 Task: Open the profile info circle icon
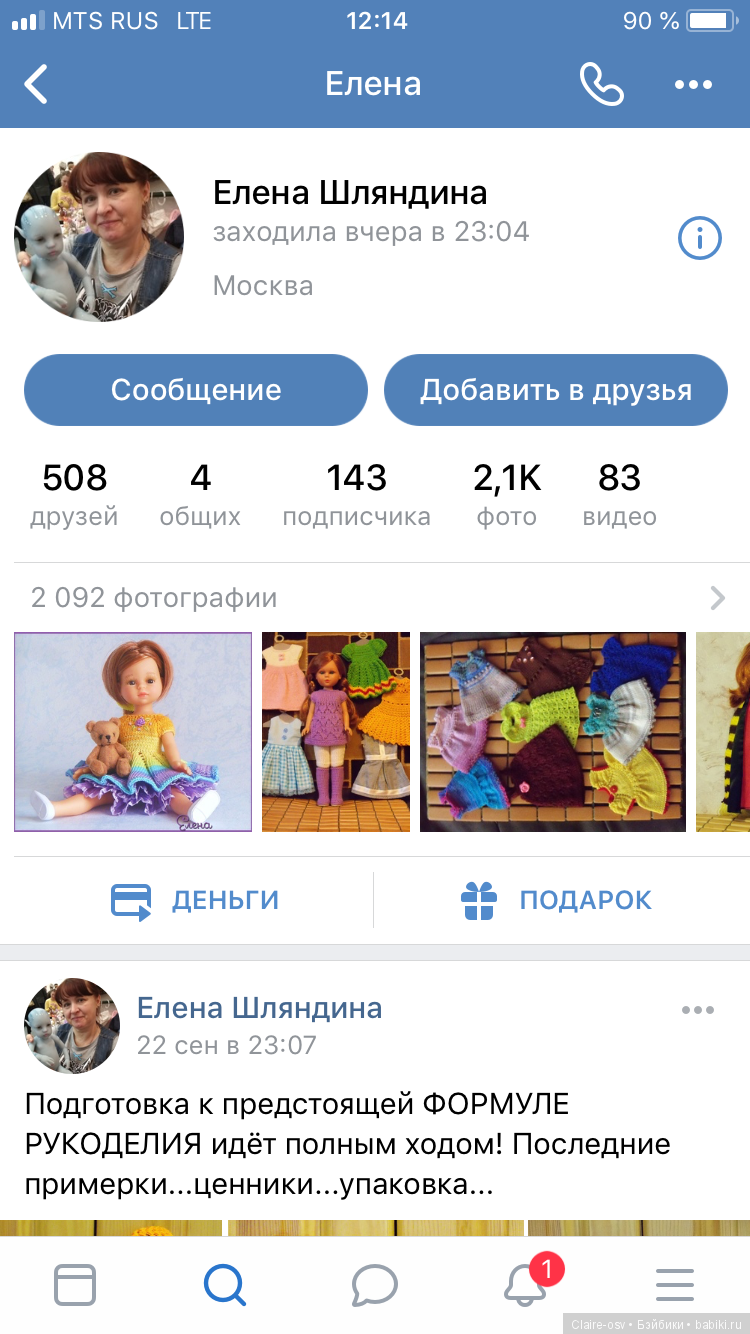(701, 238)
